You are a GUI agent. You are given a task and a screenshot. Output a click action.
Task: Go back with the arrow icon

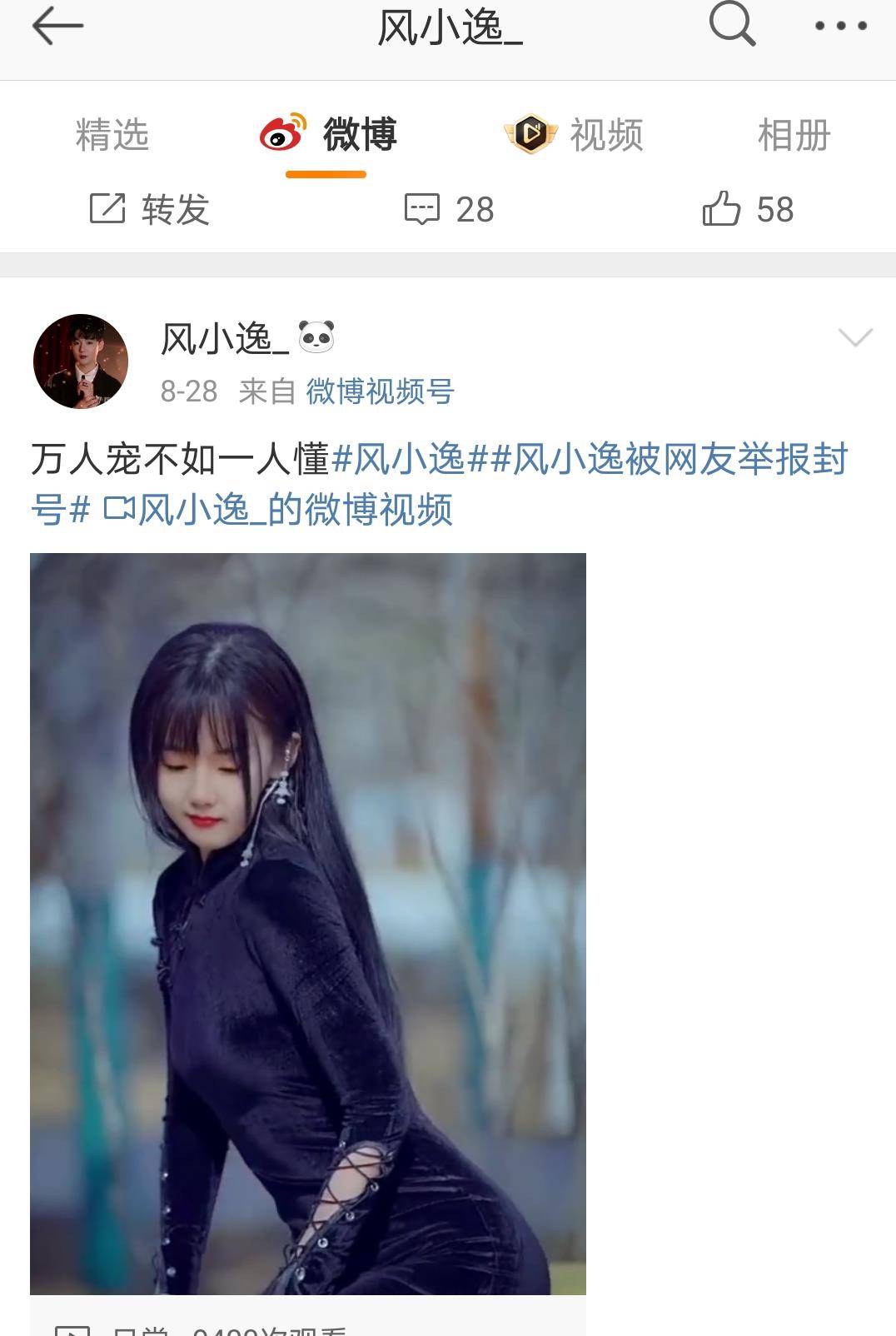pos(57,27)
